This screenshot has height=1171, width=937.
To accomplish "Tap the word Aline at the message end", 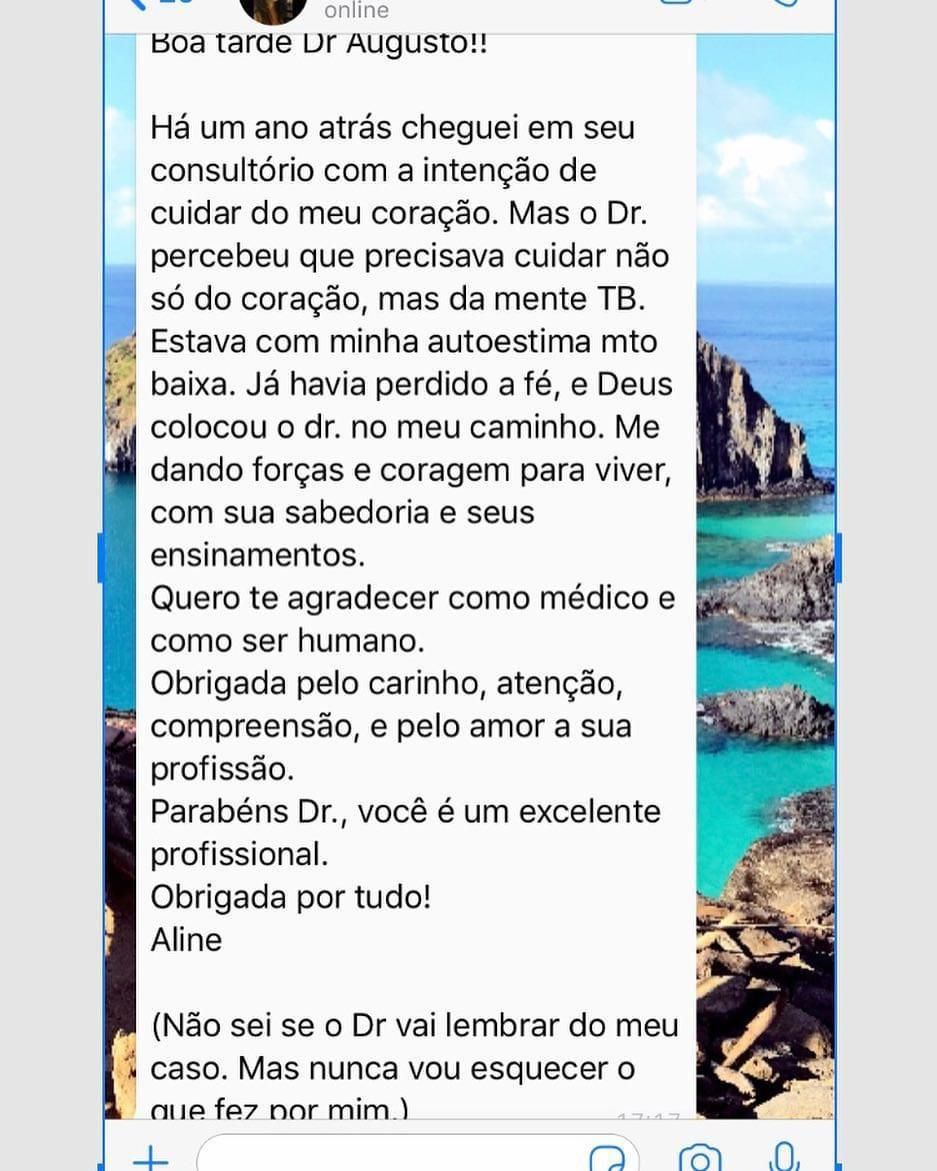I will pos(185,940).
